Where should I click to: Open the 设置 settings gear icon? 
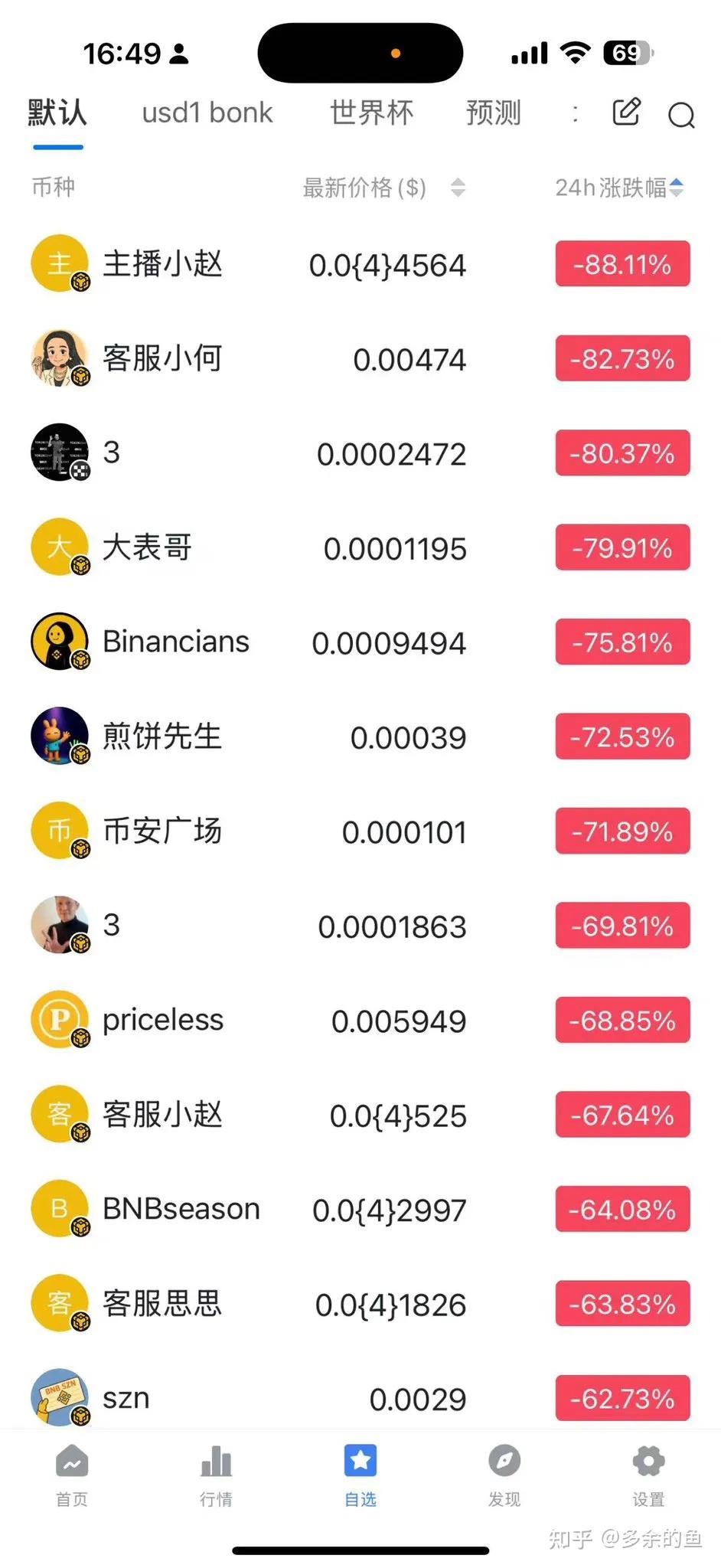(x=648, y=1461)
